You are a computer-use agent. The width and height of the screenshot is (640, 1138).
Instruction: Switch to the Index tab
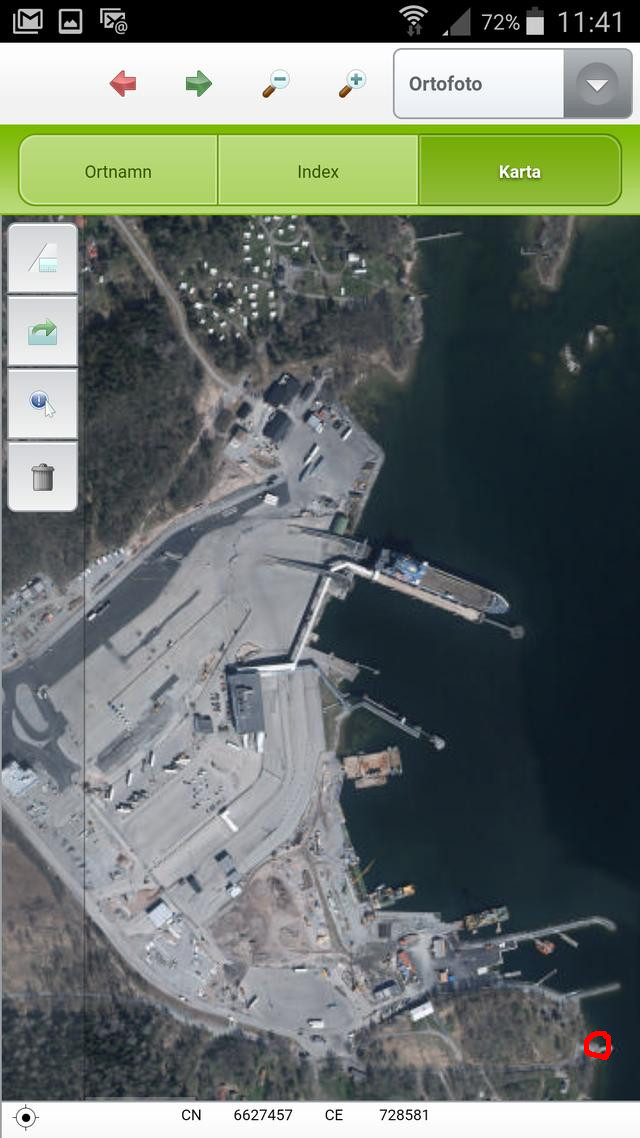coord(318,172)
